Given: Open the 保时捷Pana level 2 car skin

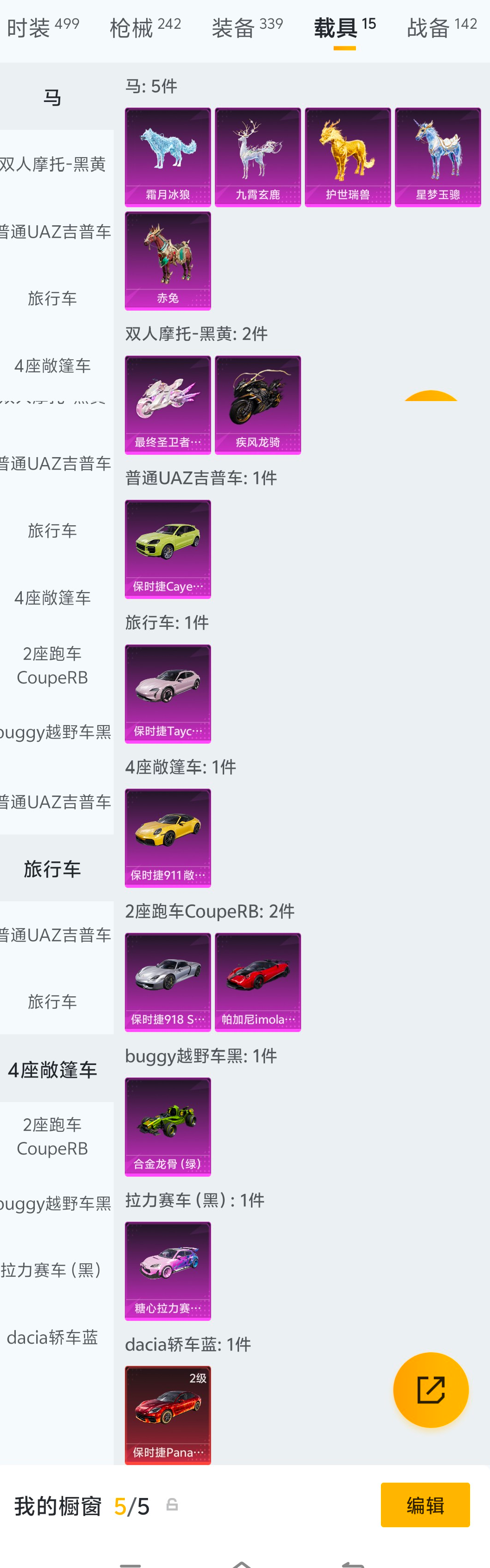Looking at the screenshot, I should pyautogui.click(x=168, y=1415).
